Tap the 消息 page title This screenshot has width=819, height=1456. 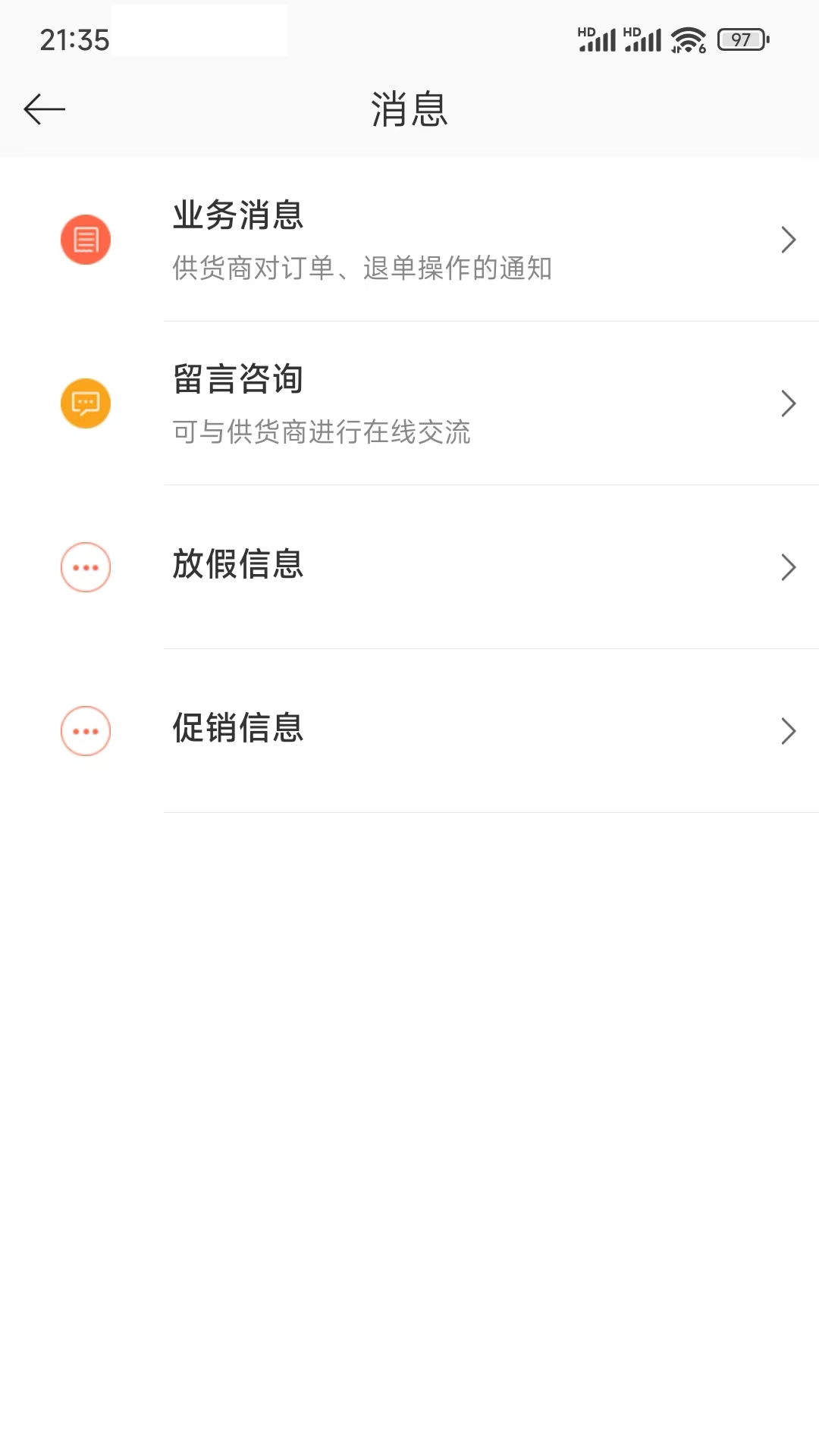click(409, 108)
